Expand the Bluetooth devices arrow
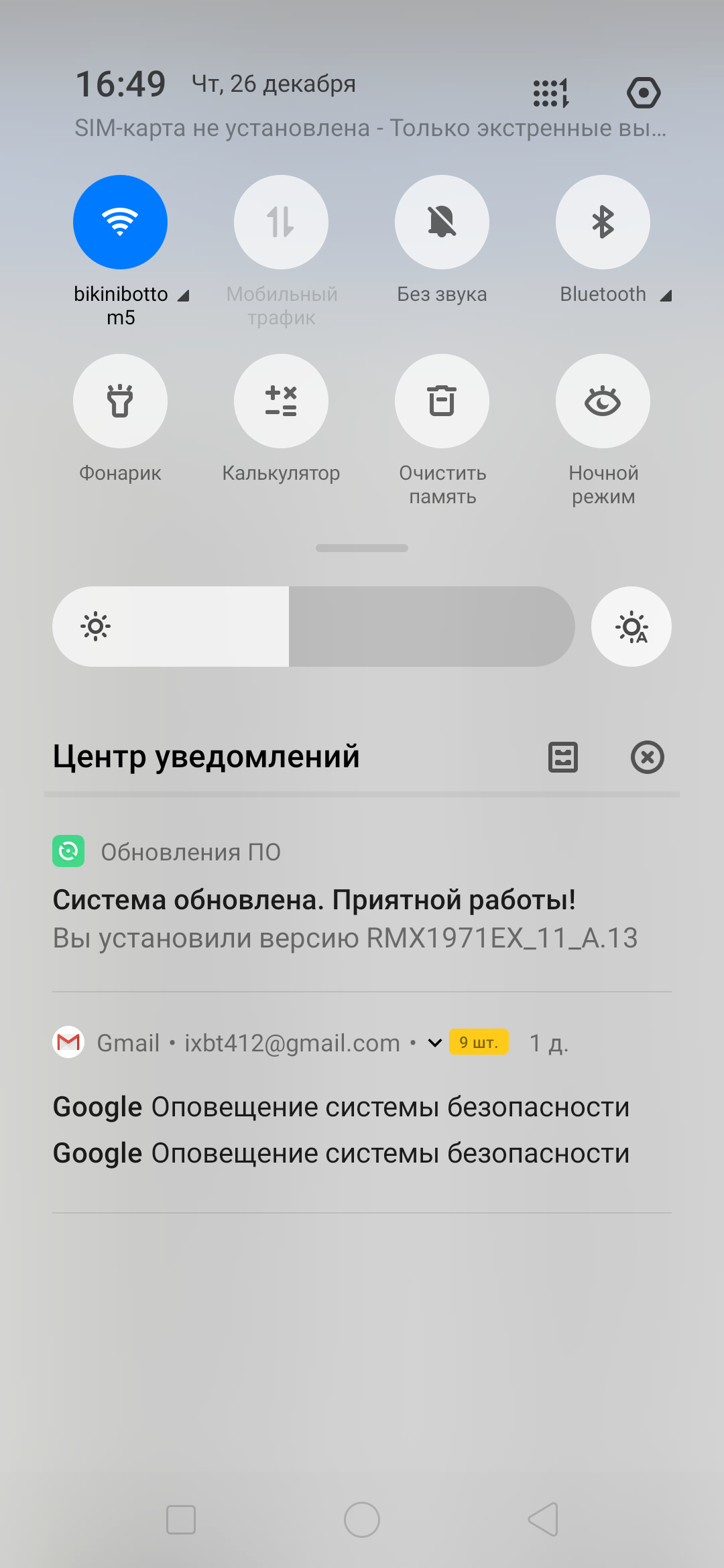This screenshot has width=724, height=1568. (666, 296)
